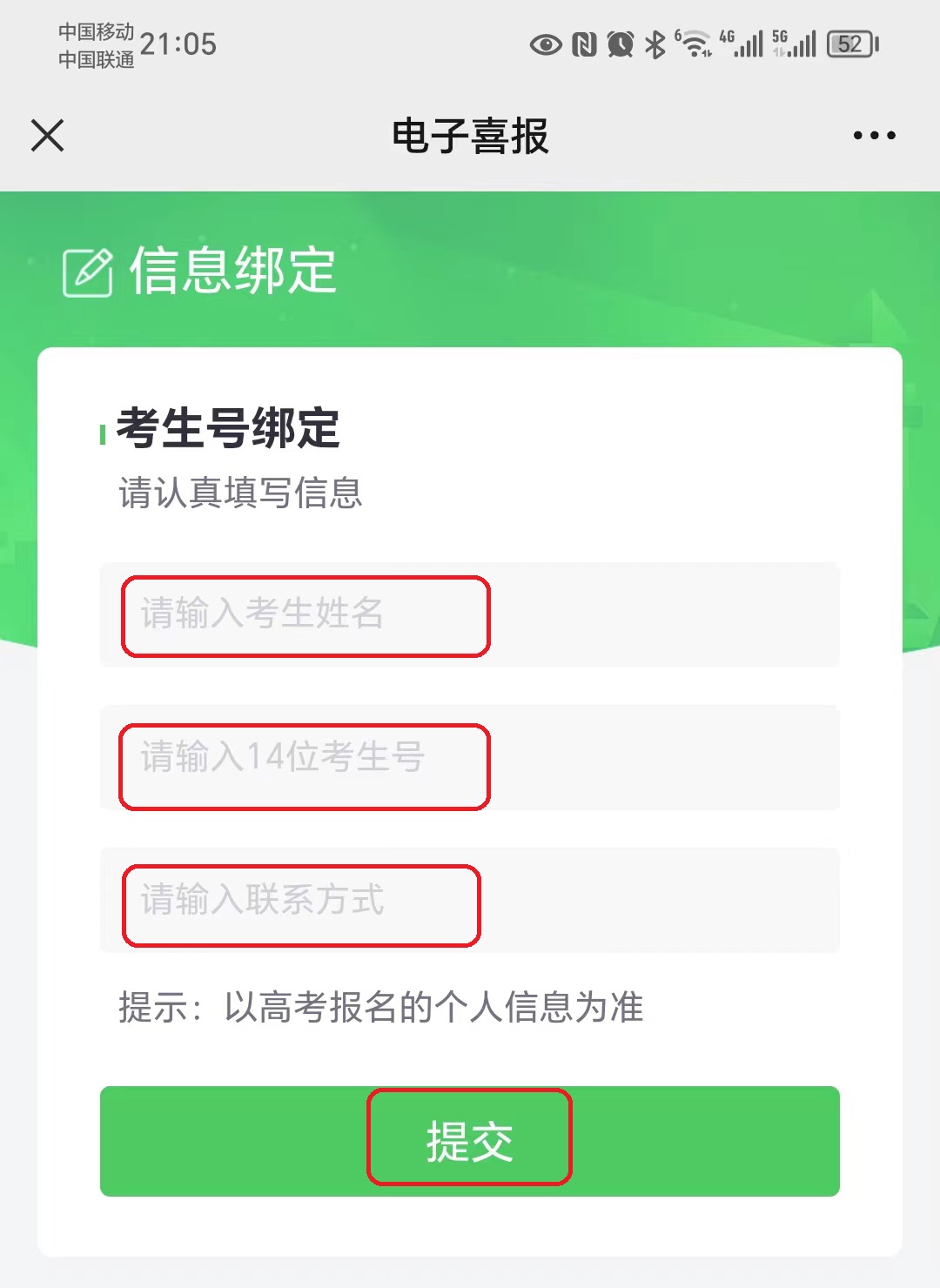The width and height of the screenshot is (940, 1288).
Task: Close the 电子喜报 page
Action: point(48,136)
